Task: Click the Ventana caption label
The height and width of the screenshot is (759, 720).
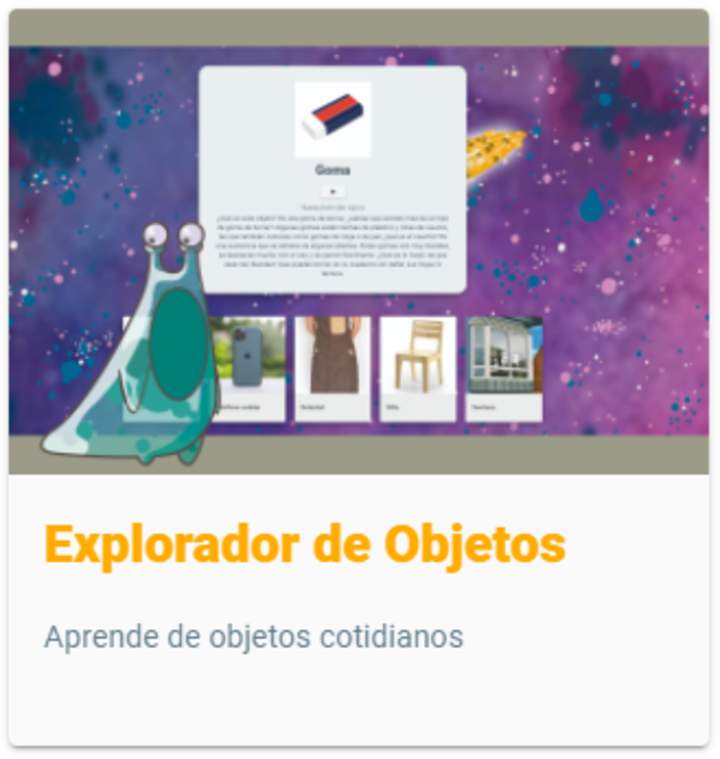Action: (484, 408)
